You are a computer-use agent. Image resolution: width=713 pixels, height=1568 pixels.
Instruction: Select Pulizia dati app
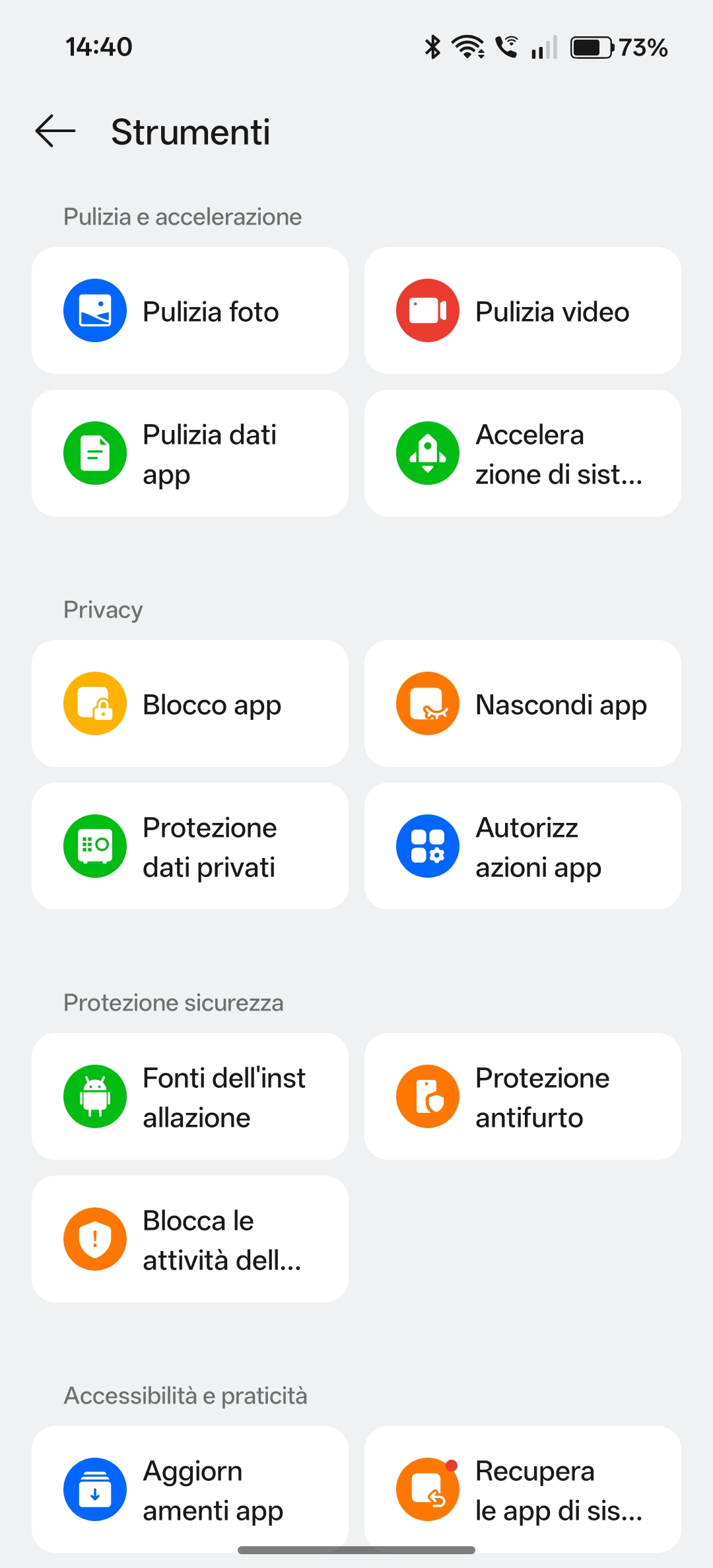[190, 453]
